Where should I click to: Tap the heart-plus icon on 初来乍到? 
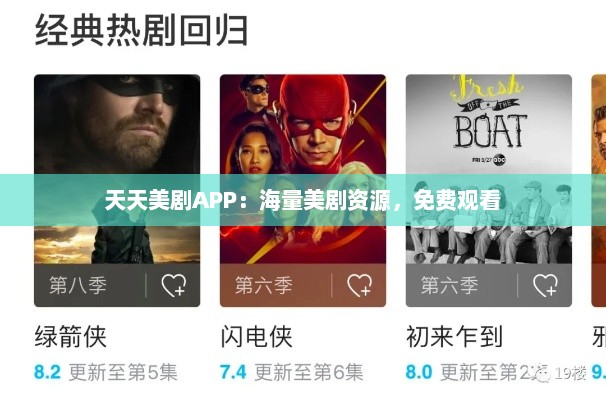tap(546, 285)
